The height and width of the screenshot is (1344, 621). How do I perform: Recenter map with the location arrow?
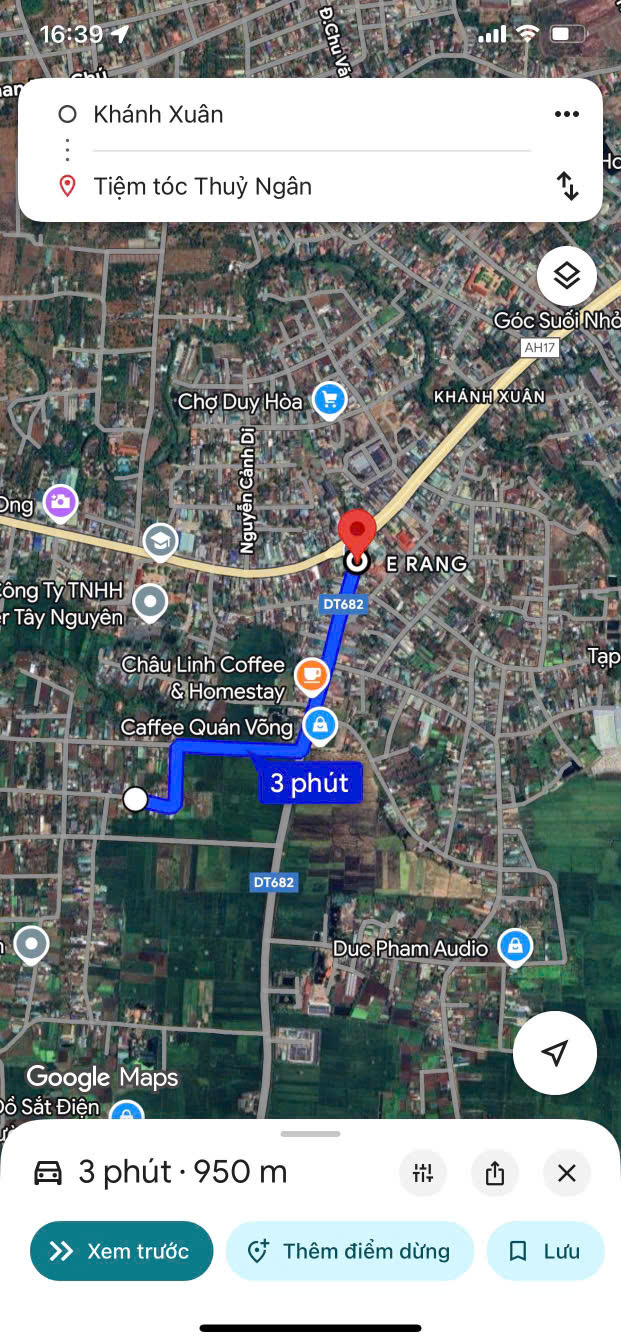[x=555, y=1052]
